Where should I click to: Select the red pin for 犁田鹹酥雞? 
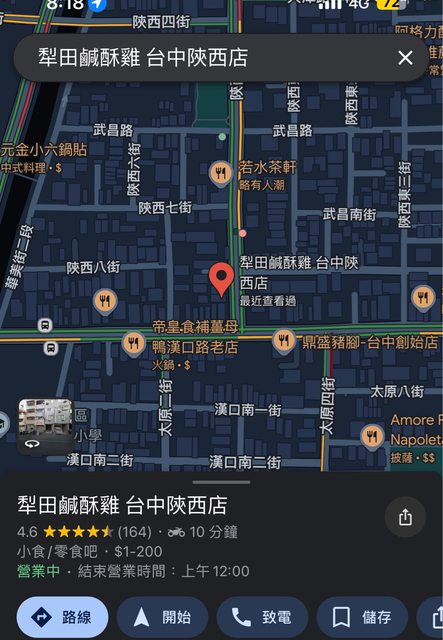pos(221,280)
